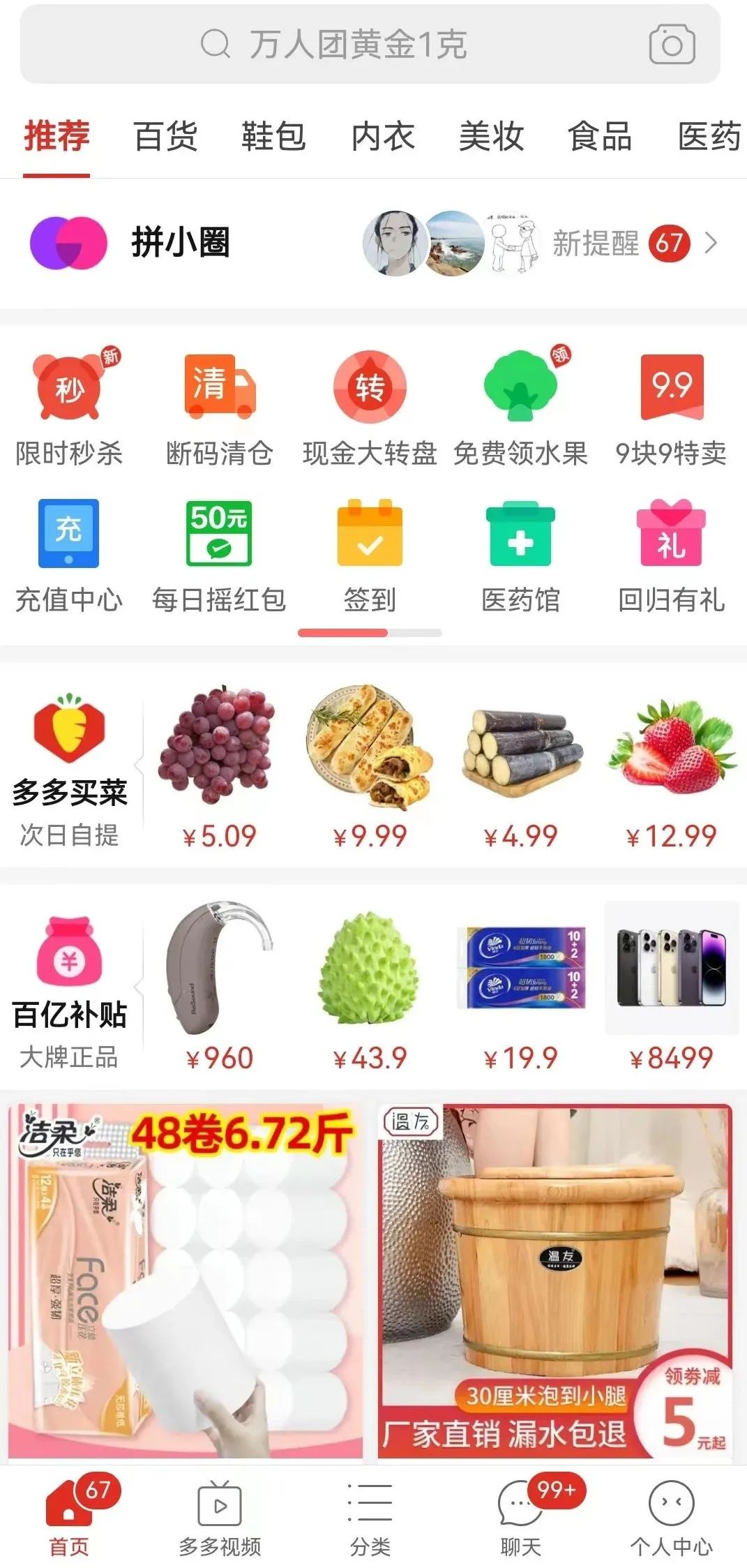Tap the search box with 万人团黄金1克
The height and width of the screenshot is (1568, 747).
tap(356, 45)
